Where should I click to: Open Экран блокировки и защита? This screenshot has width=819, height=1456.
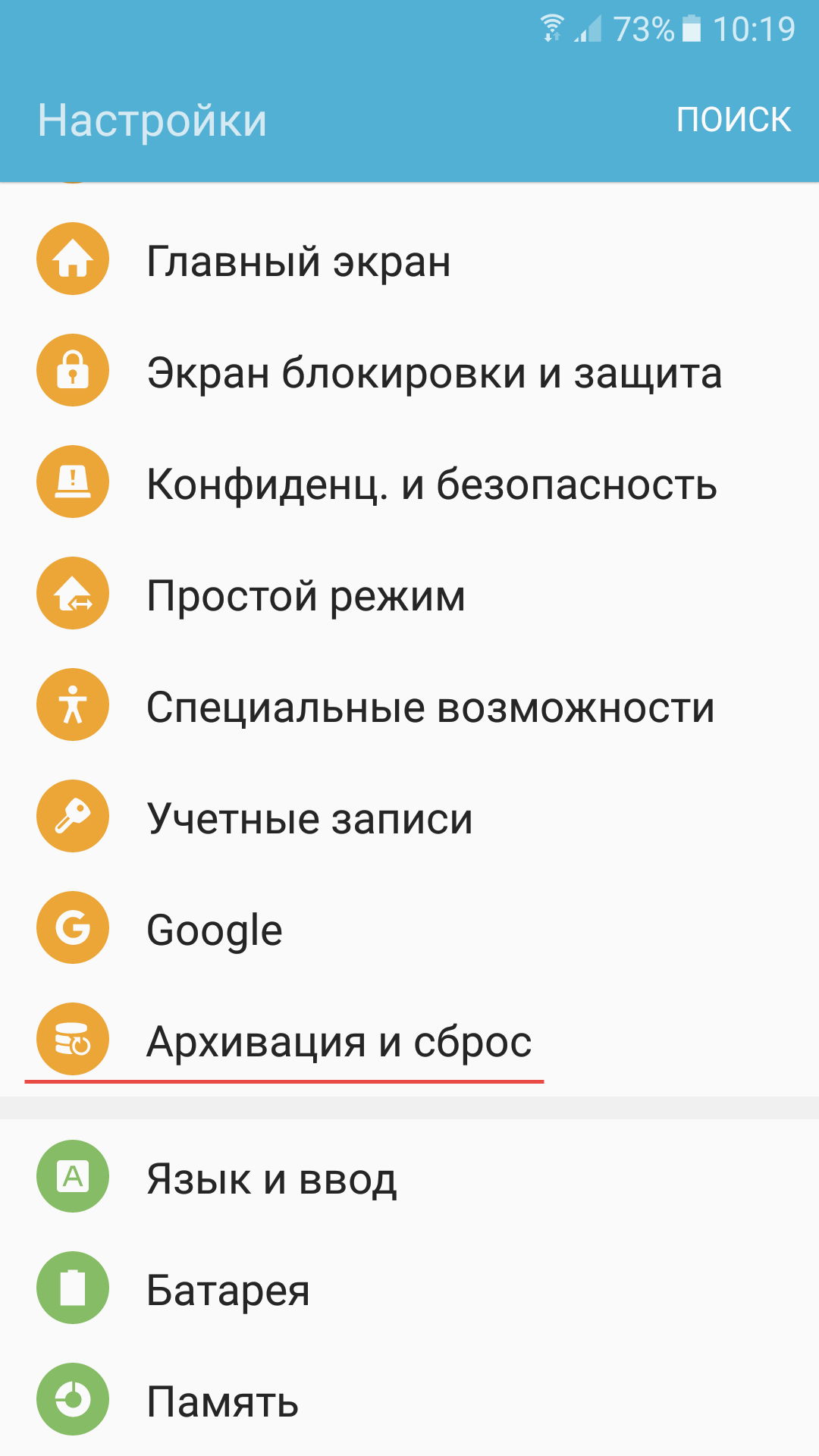tap(409, 371)
